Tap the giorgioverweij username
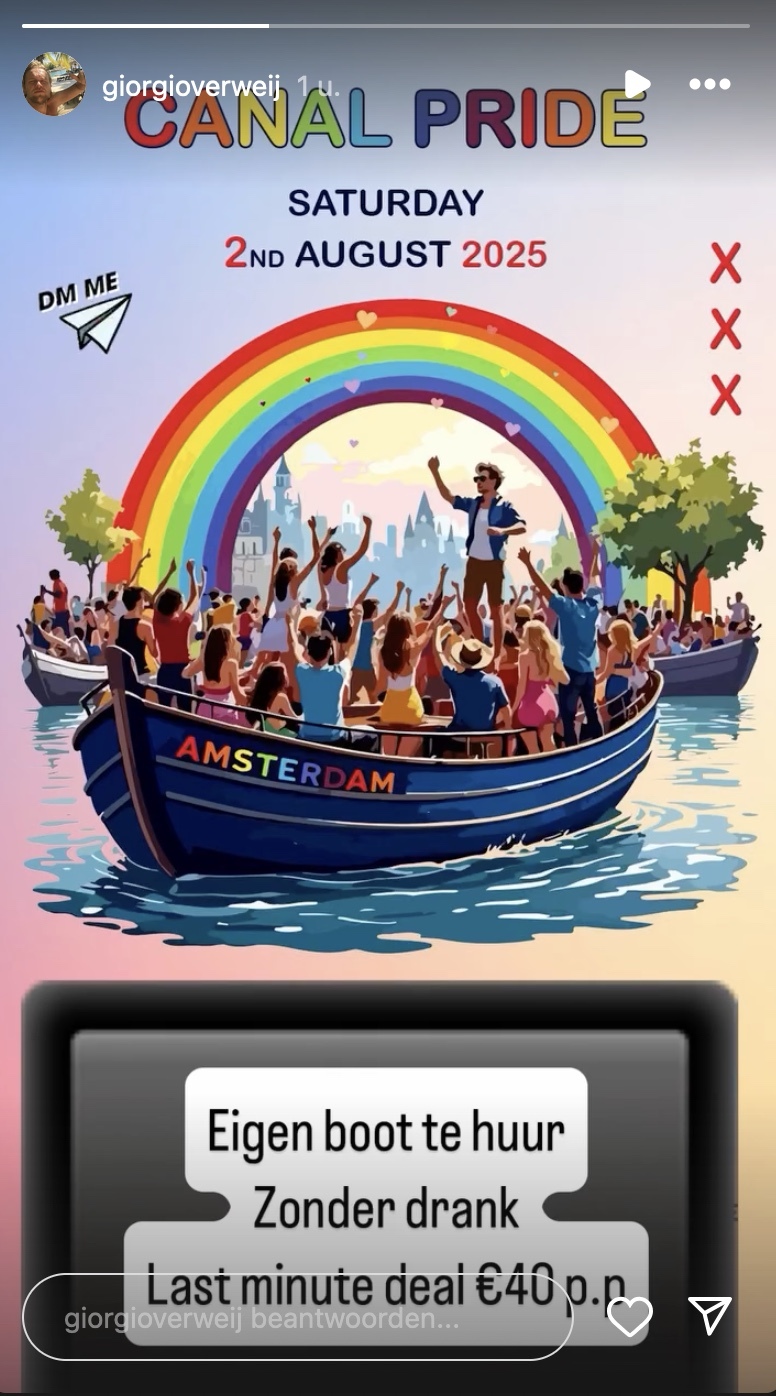Viewport: 776px width, 1396px height. pyautogui.click(x=190, y=86)
